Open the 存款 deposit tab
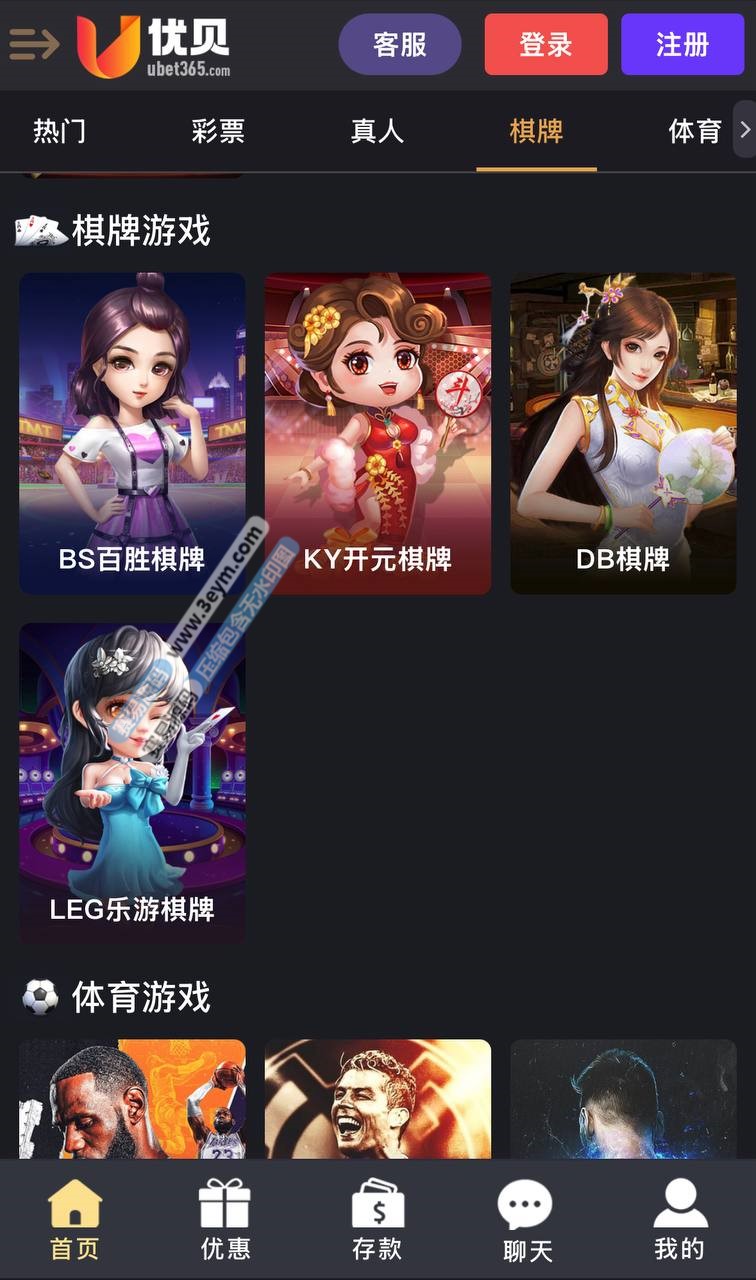The width and height of the screenshot is (756, 1280). [377, 1219]
